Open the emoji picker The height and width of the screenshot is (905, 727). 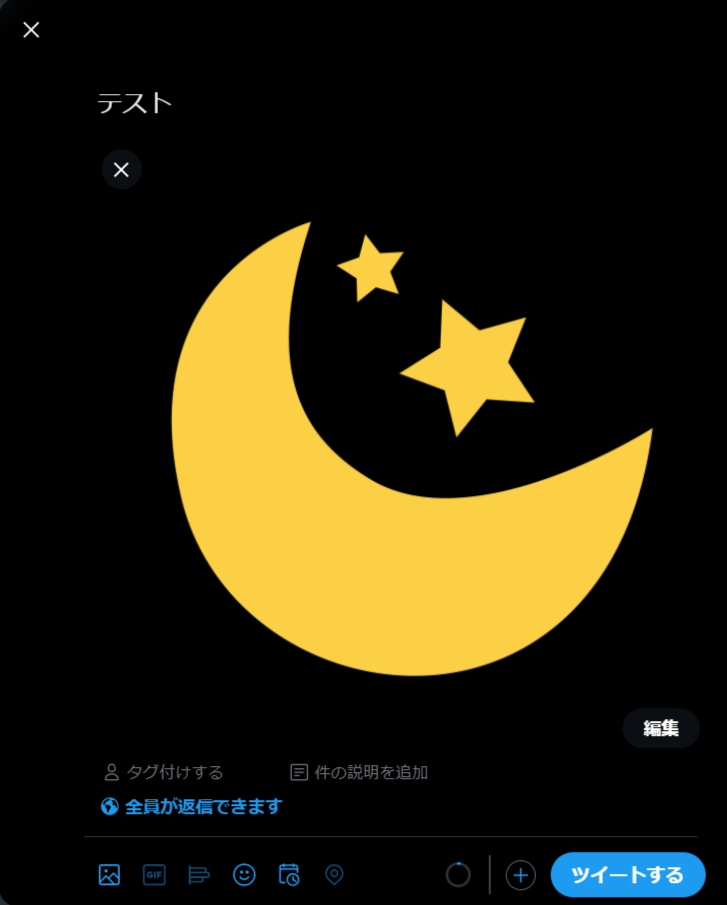click(x=244, y=875)
